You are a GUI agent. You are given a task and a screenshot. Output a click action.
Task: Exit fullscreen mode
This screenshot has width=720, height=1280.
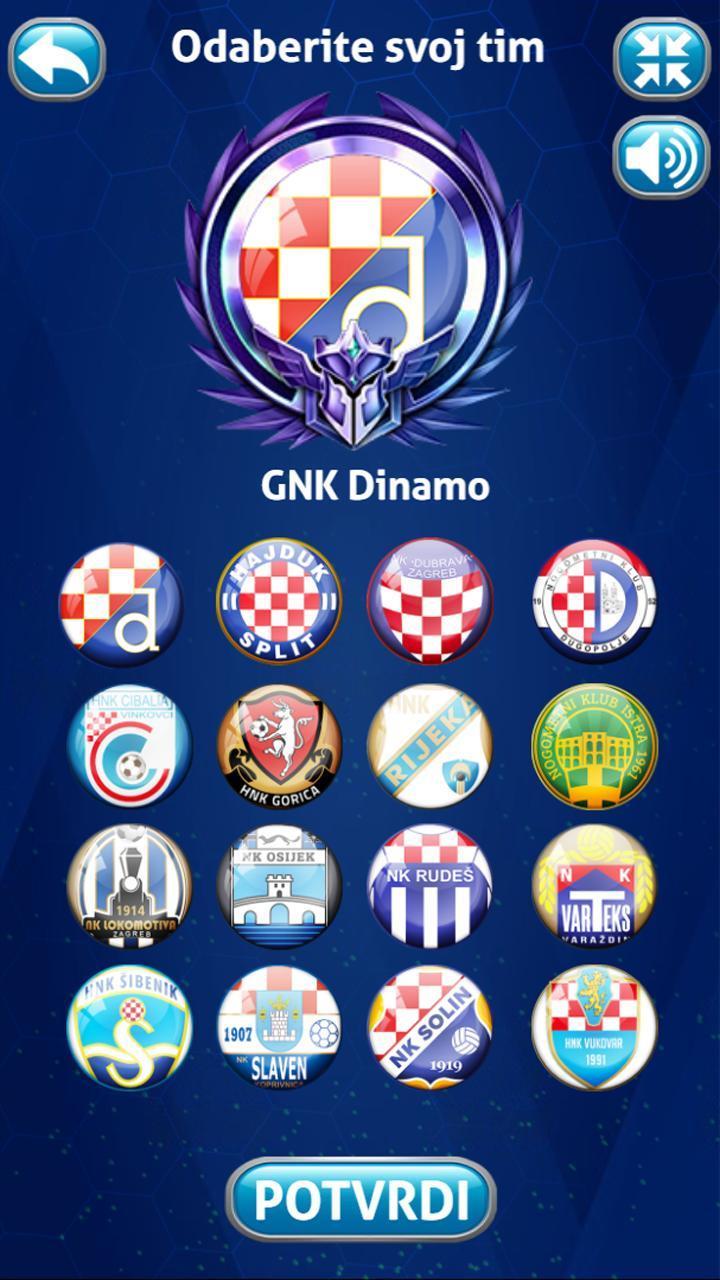[x=661, y=59]
